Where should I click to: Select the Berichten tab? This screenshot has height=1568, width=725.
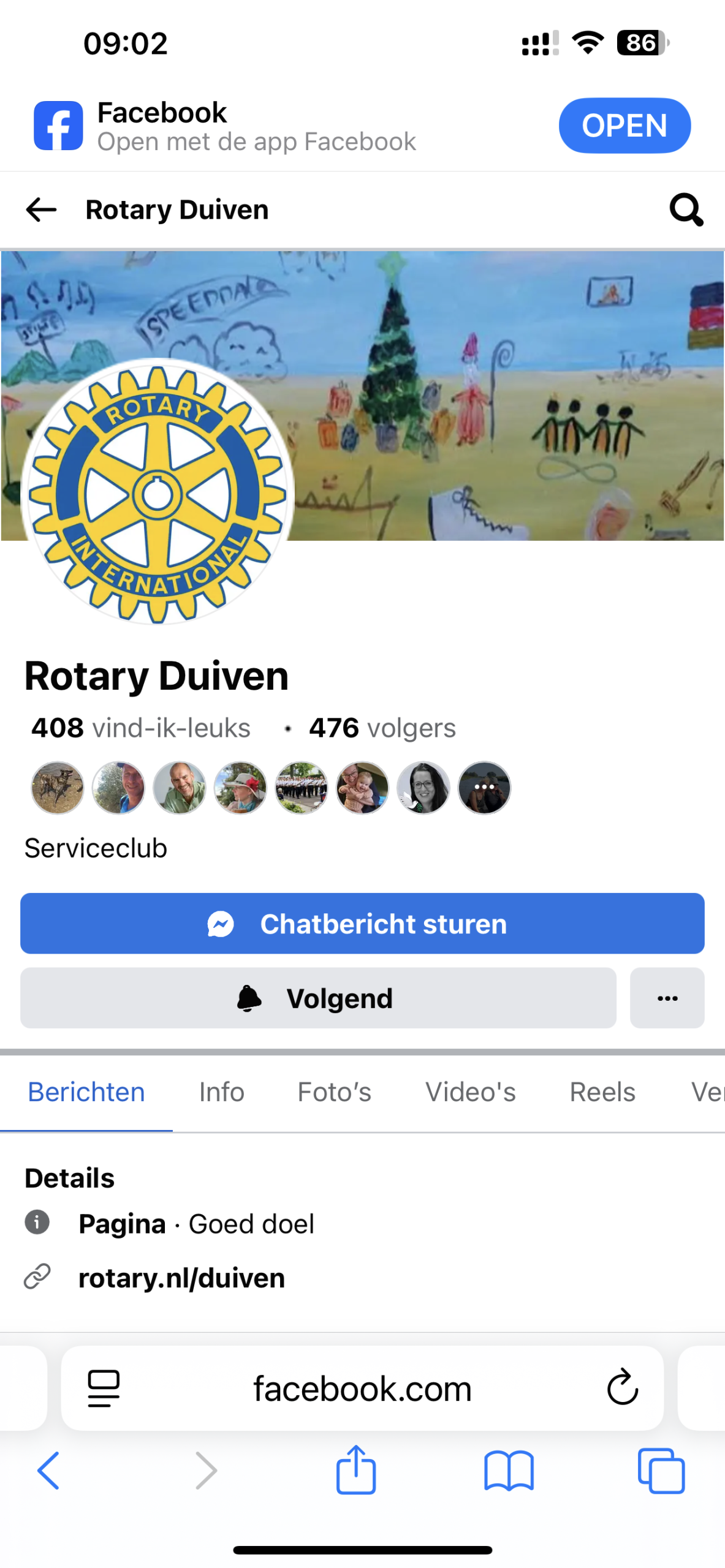(86, 1092)
